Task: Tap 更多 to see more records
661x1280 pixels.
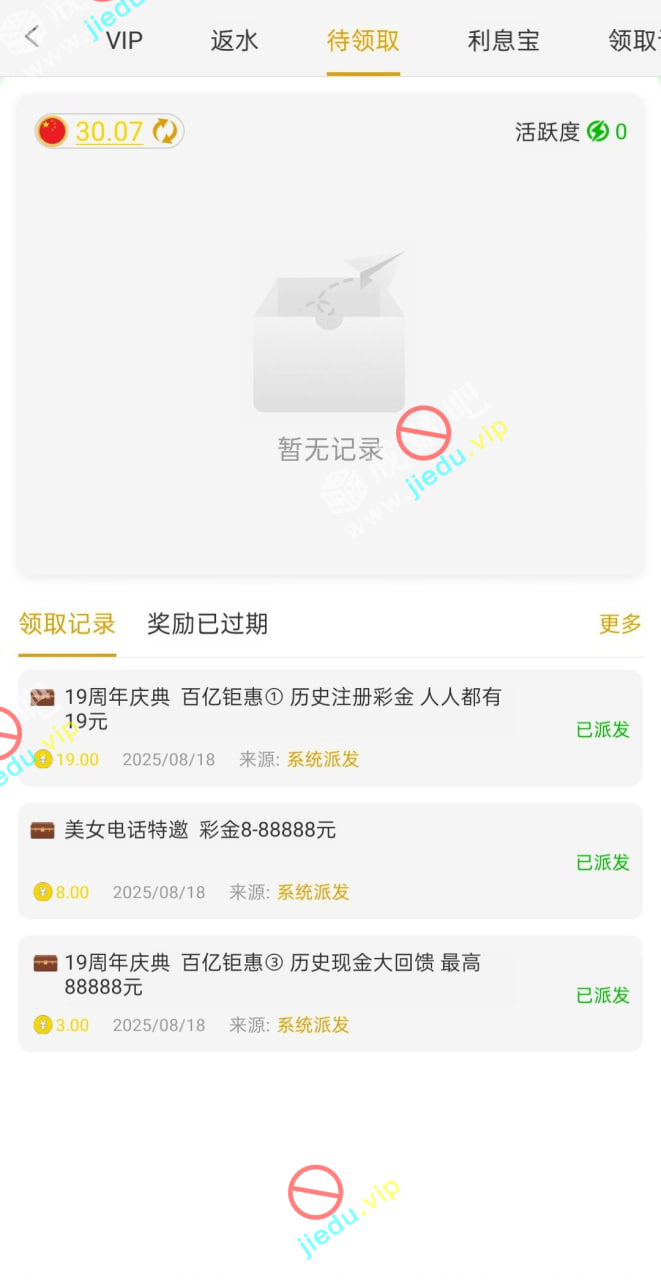Action: (619, 624)
